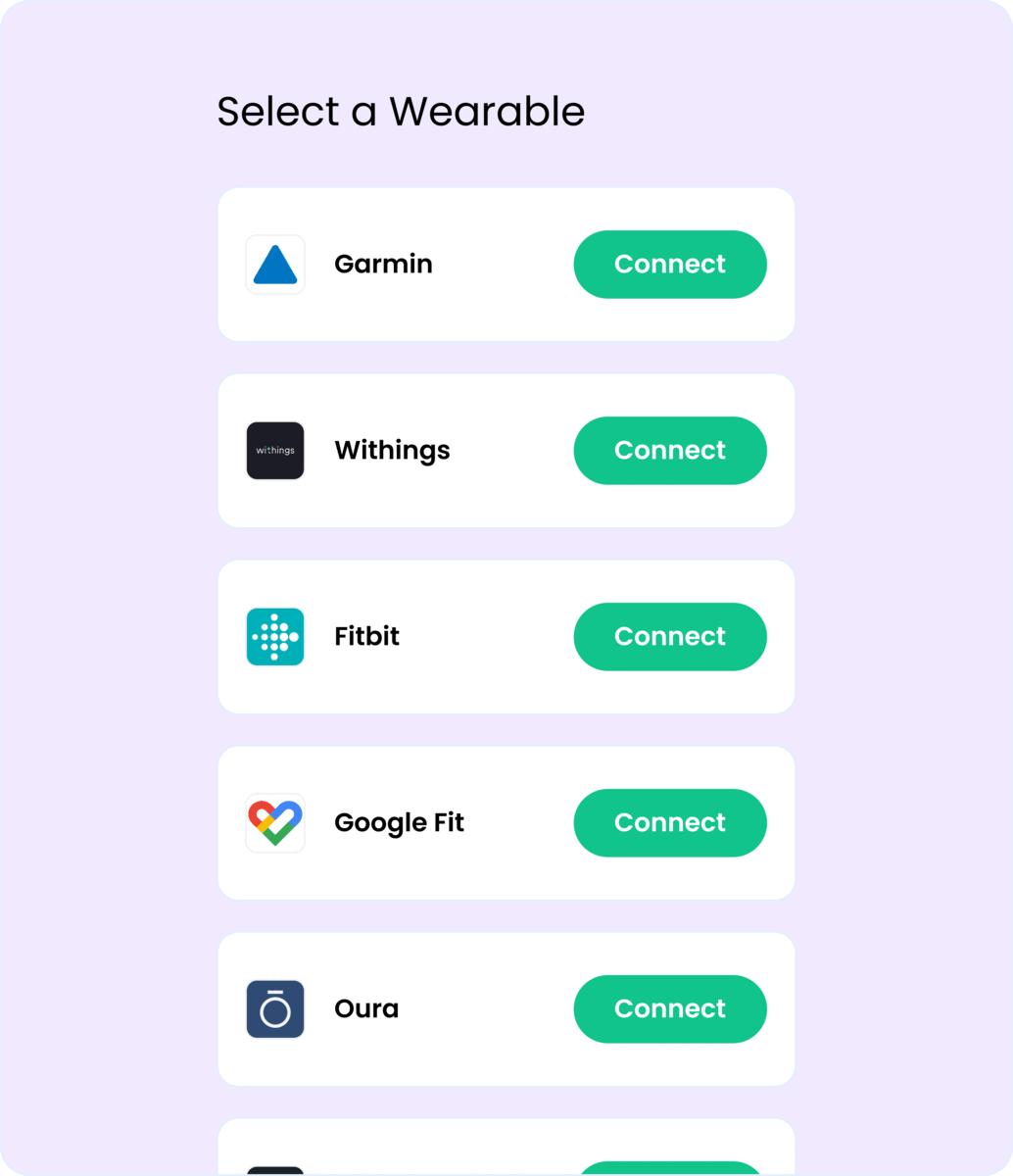Screen dimensions: 1013x1176
Task: Connect the Garmin wearable
Action: click(669, 265)
